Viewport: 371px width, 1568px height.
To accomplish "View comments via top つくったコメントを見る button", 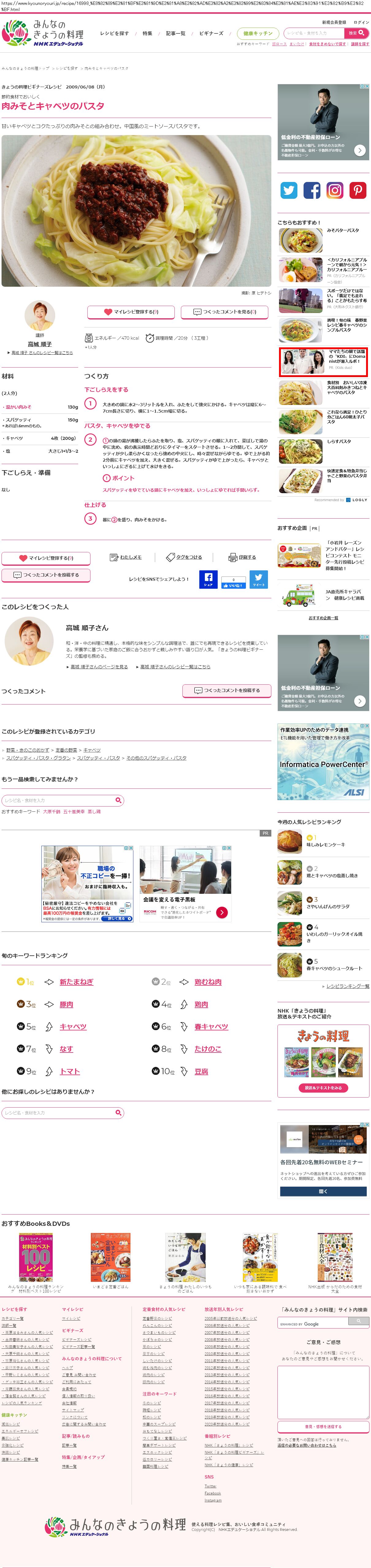I will (x=225, y=312).
